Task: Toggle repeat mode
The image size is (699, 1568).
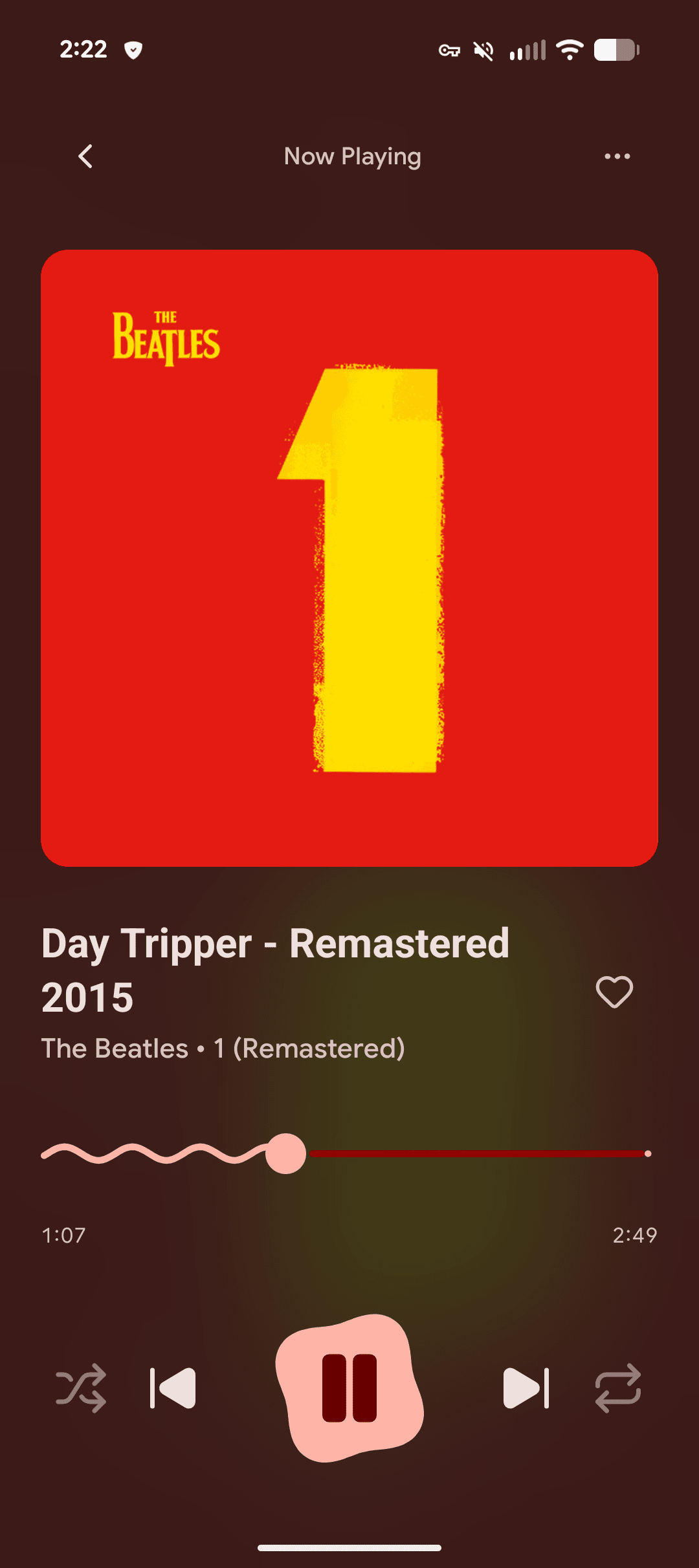Action: [618, 1388]
